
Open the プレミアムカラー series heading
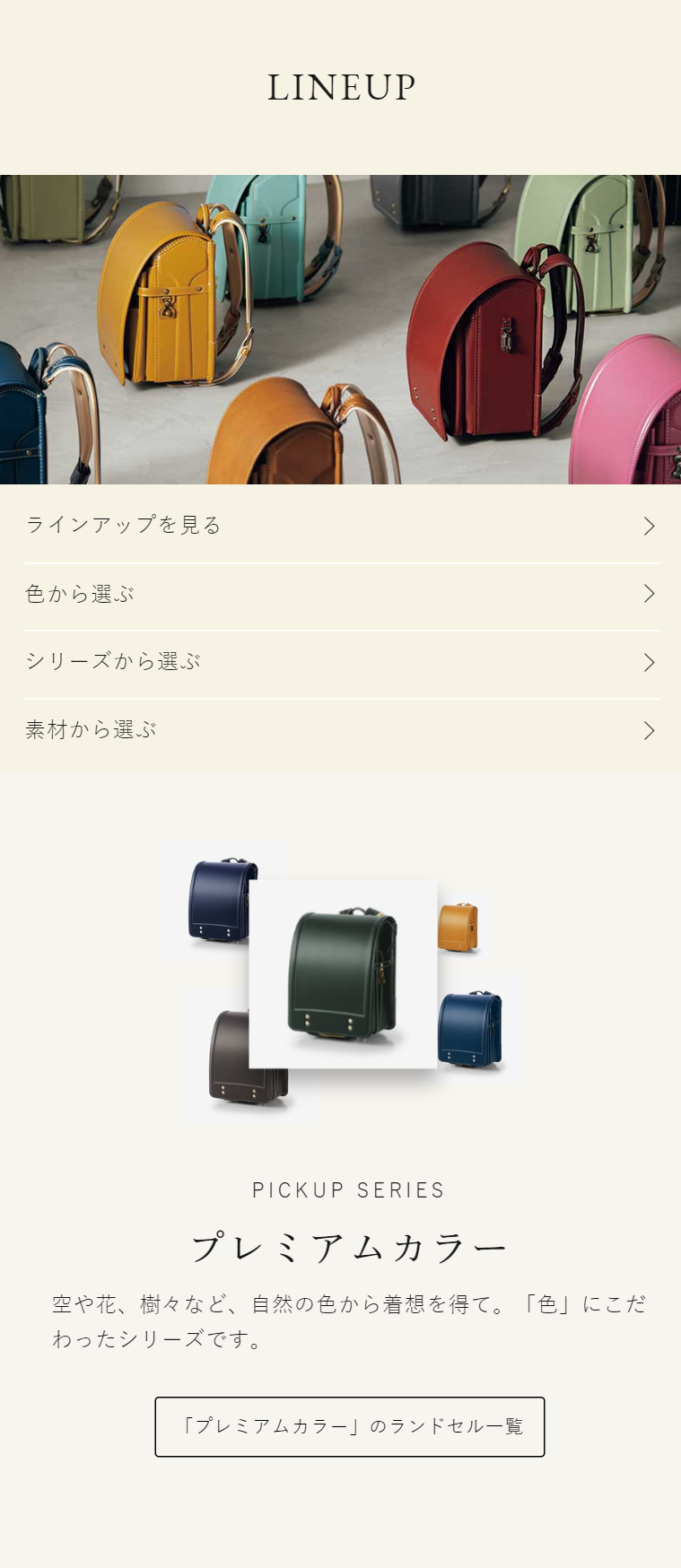coord(350,1247)
